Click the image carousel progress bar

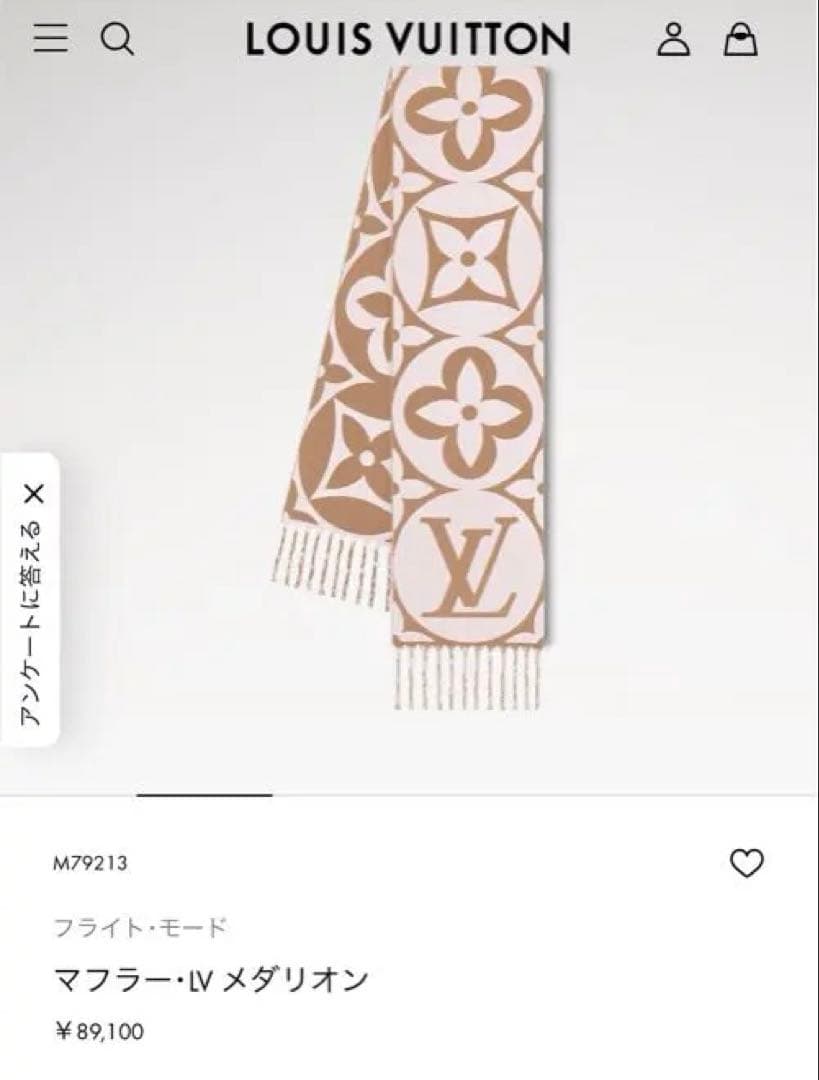(x=205, y=793)
